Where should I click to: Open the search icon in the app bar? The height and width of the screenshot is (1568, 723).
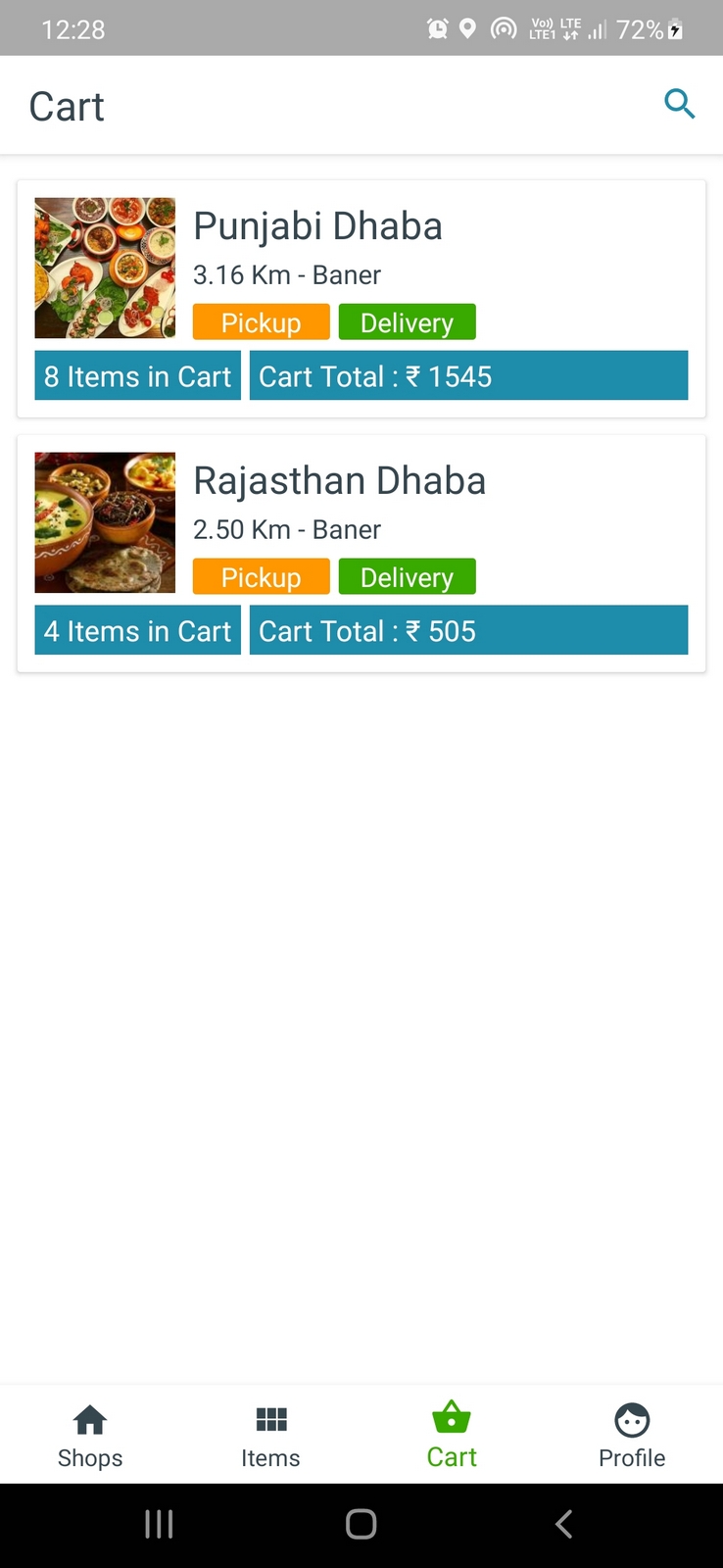click(x=679, y=104)
